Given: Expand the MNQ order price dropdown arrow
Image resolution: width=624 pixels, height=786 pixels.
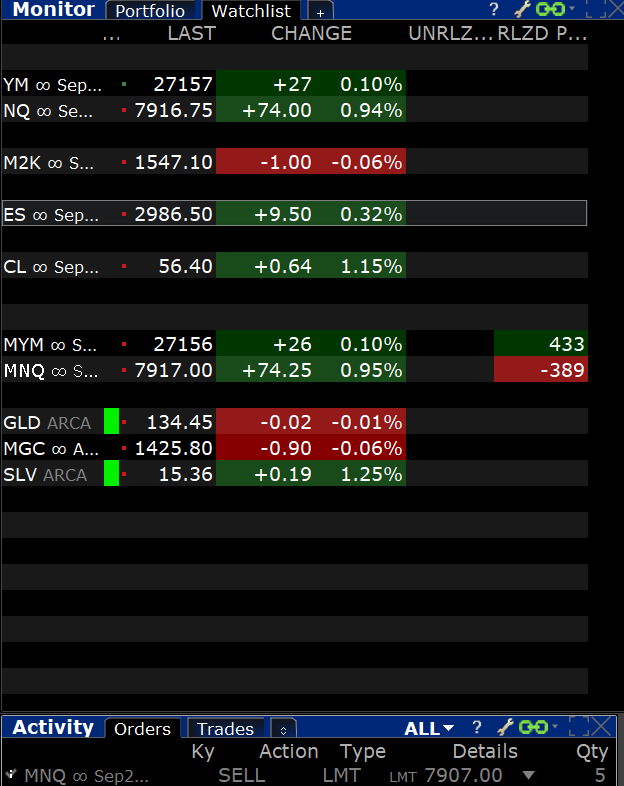Looking at the screenshot, I should tap(528, 775).
